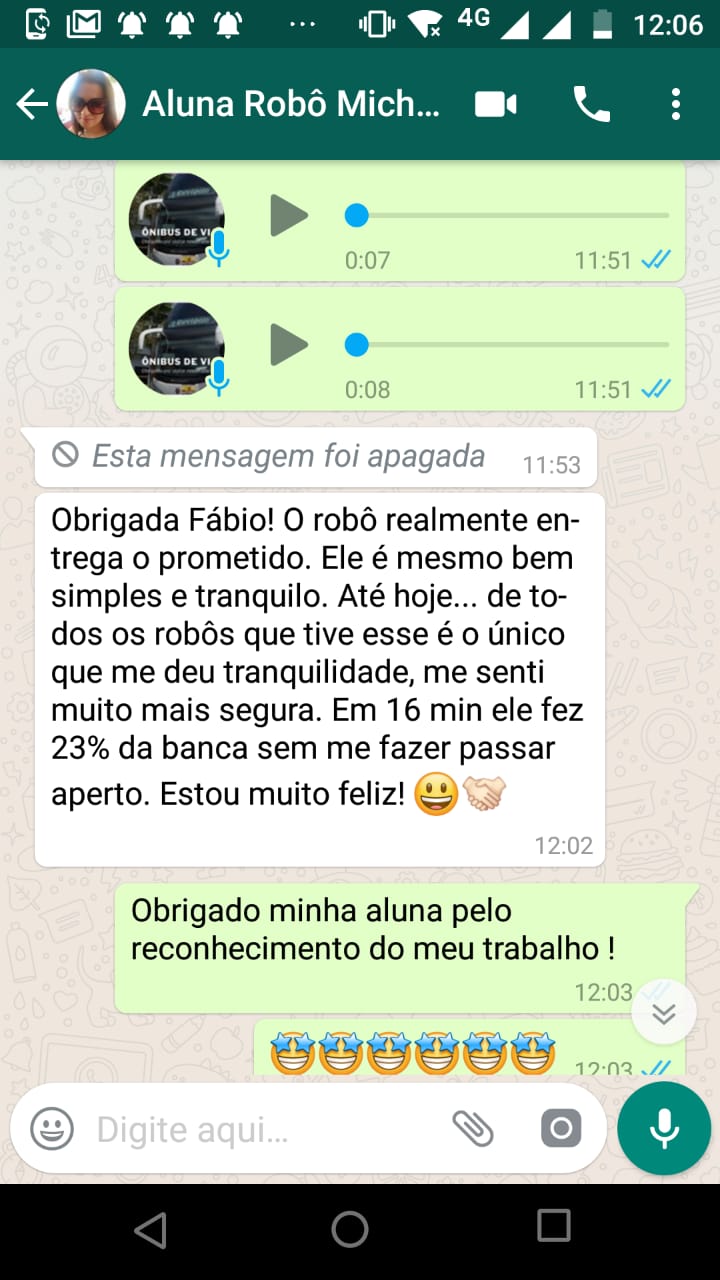Tap the microphone record button
720x1280 pixels.
pos(664,1129)
